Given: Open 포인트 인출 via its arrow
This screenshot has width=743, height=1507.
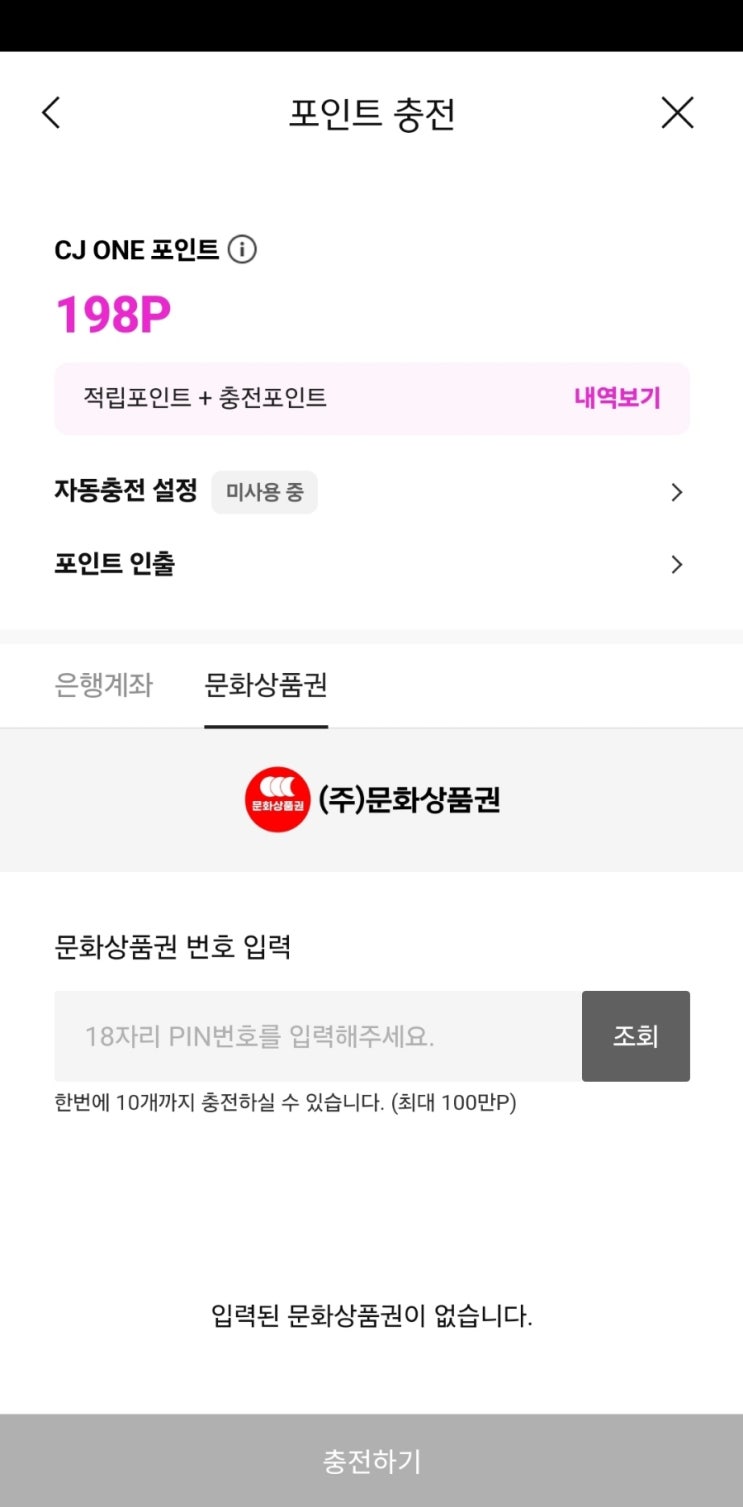Looking at the screenshot, I should [676, 564].
